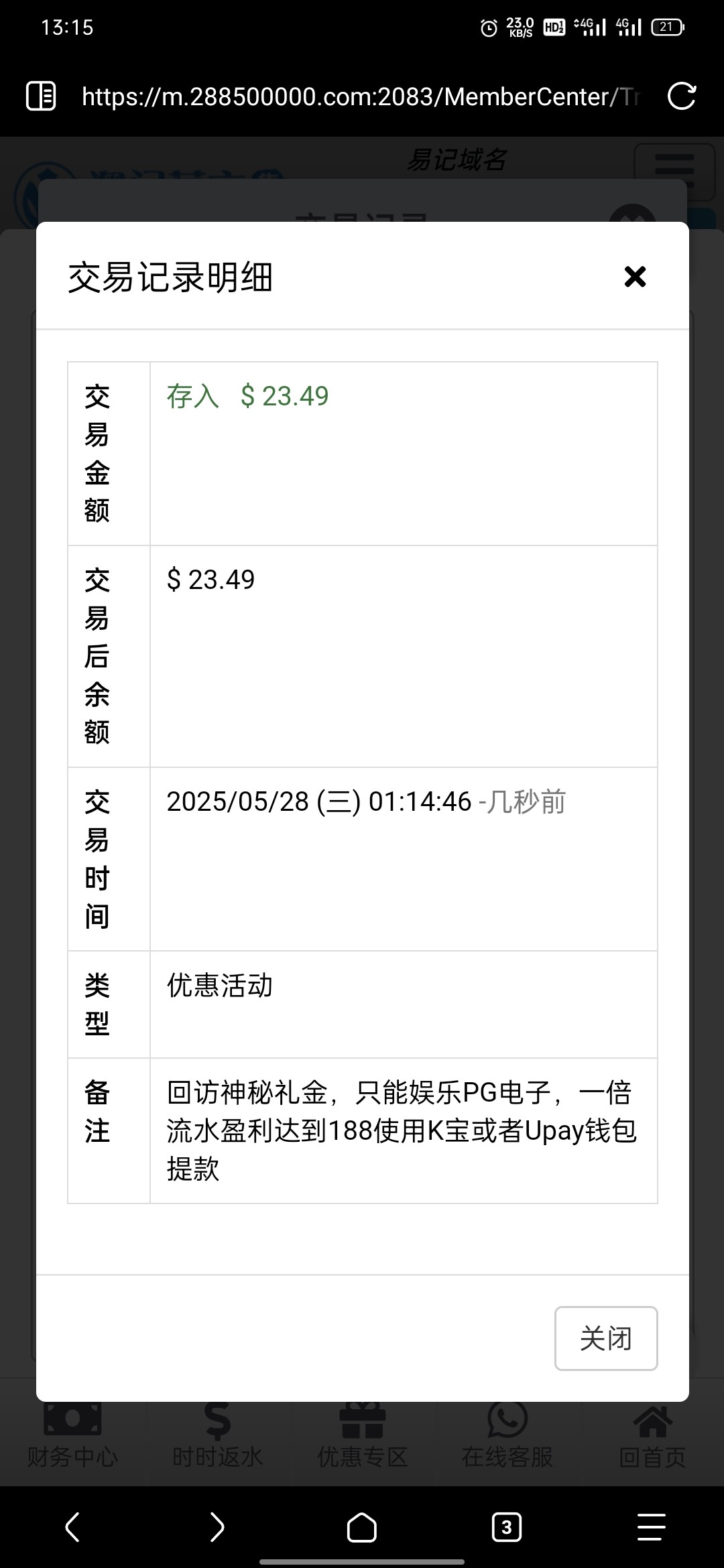Reload the page in the browser

[682, 96]
